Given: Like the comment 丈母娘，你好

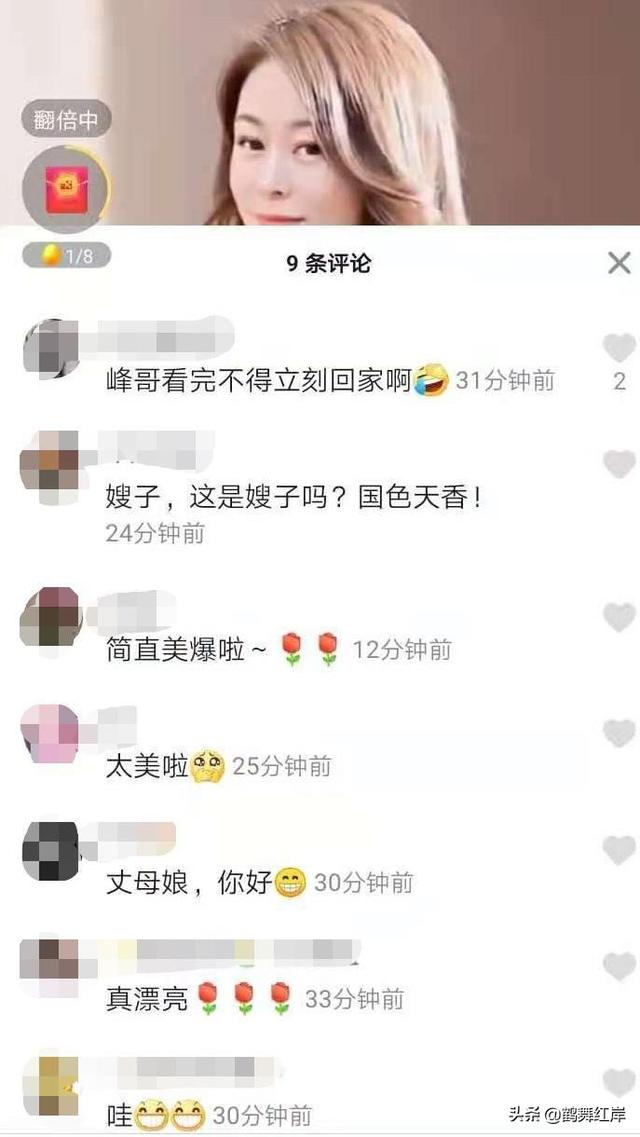Looking at the screenshot, I should click(x=619, y=850).
